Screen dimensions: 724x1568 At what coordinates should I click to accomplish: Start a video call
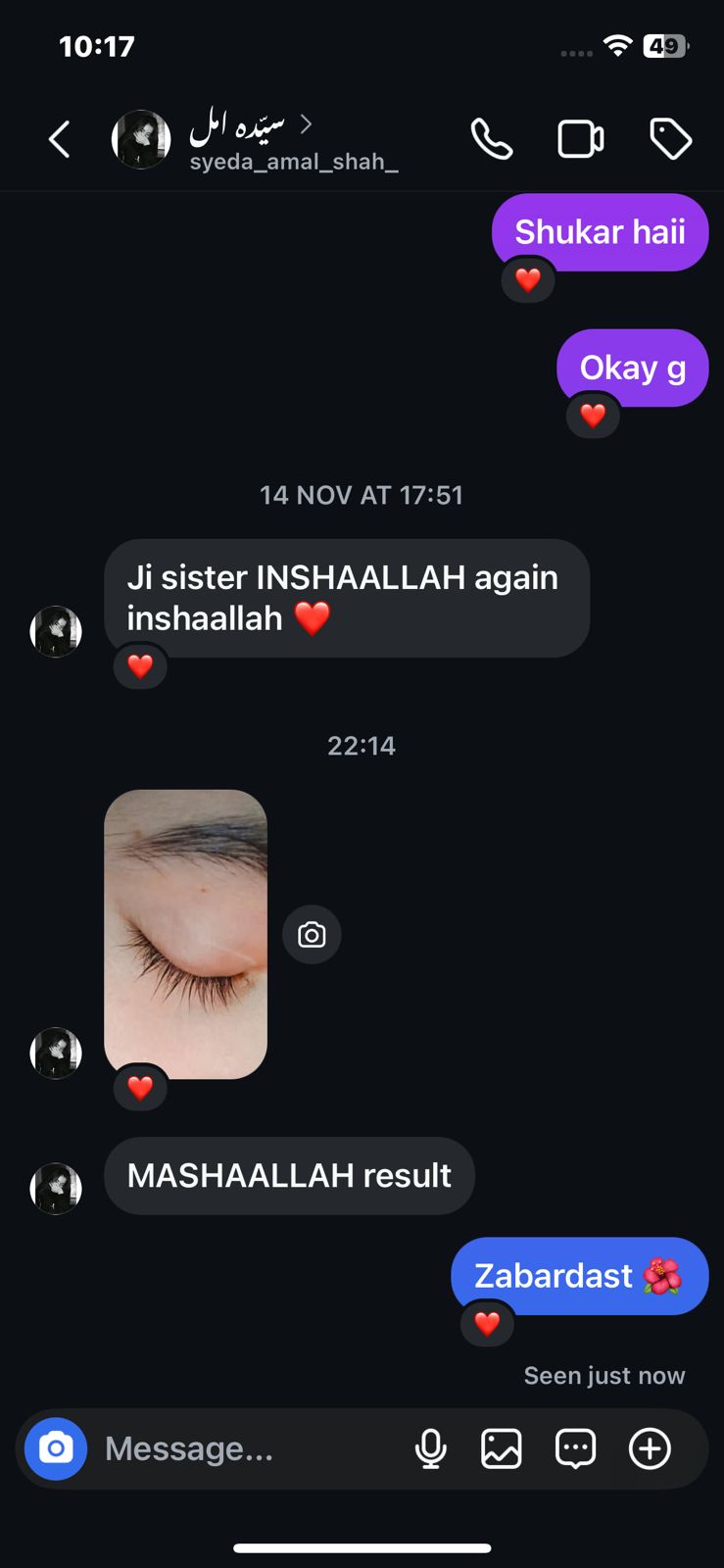pos(581,138)
